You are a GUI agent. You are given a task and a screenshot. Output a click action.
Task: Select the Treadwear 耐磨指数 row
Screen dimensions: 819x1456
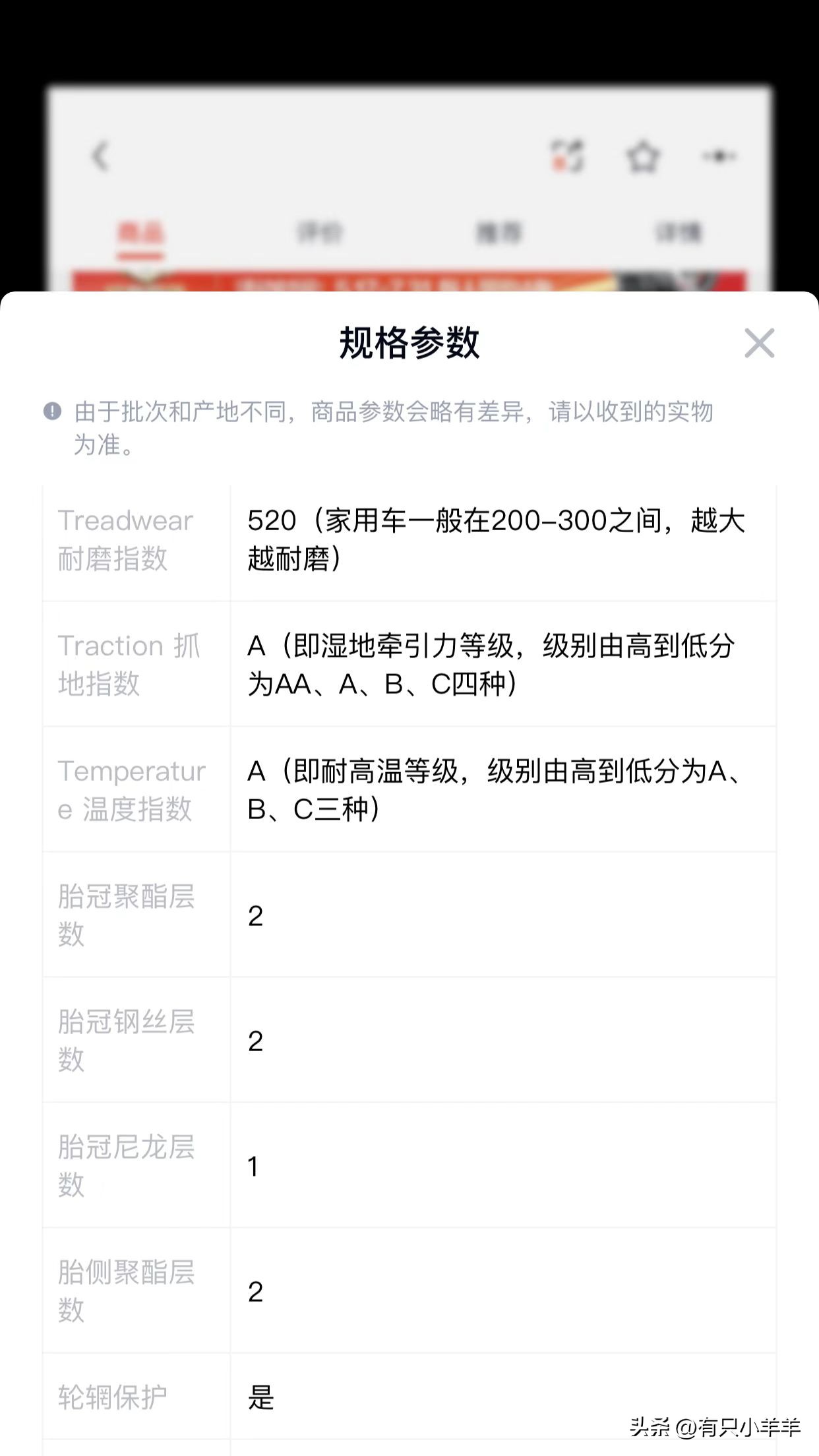pyautogui.click(x=125, y=541)
